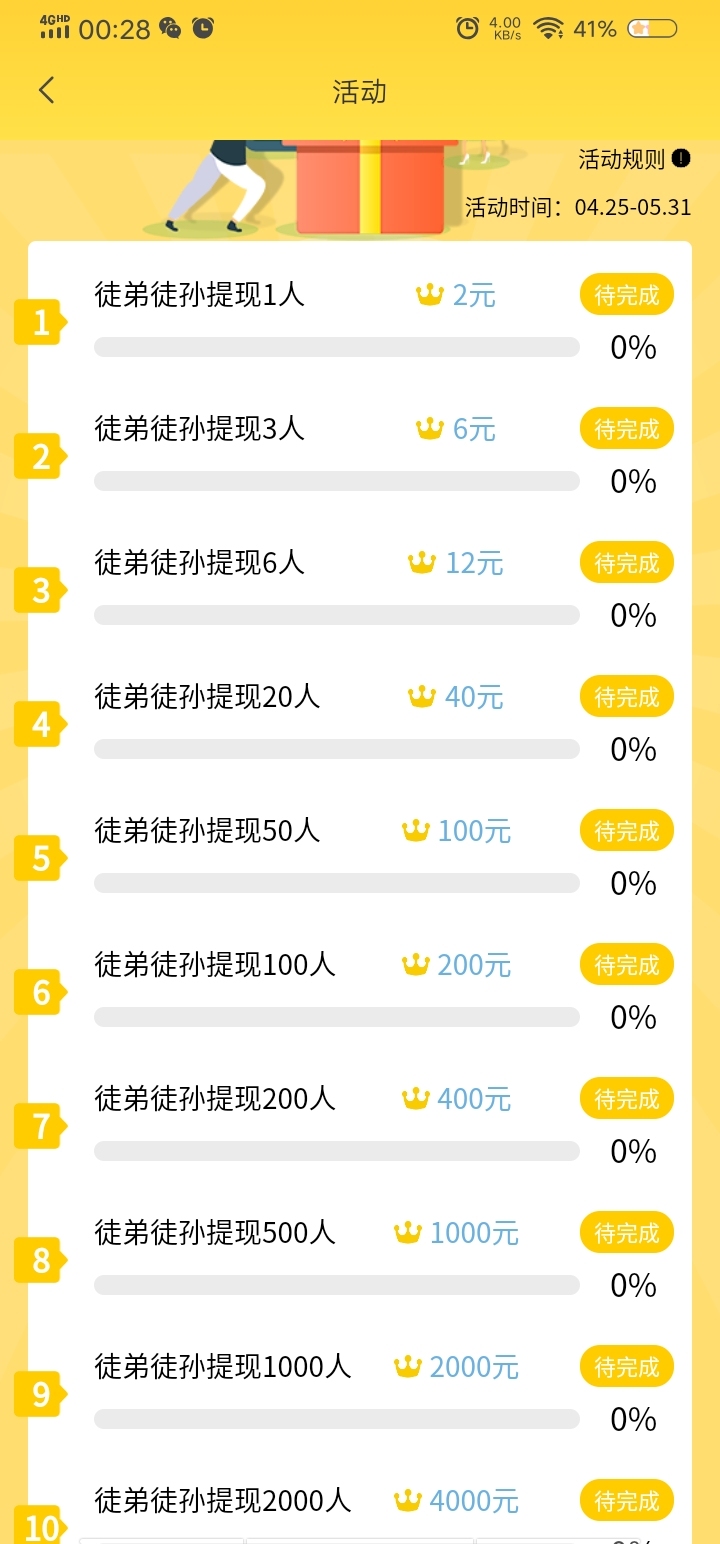The height and width of the screenshot is (1544, 720).
Task: Tap 待完成 button for 提现200人 task
Action: click(627, 1099)
